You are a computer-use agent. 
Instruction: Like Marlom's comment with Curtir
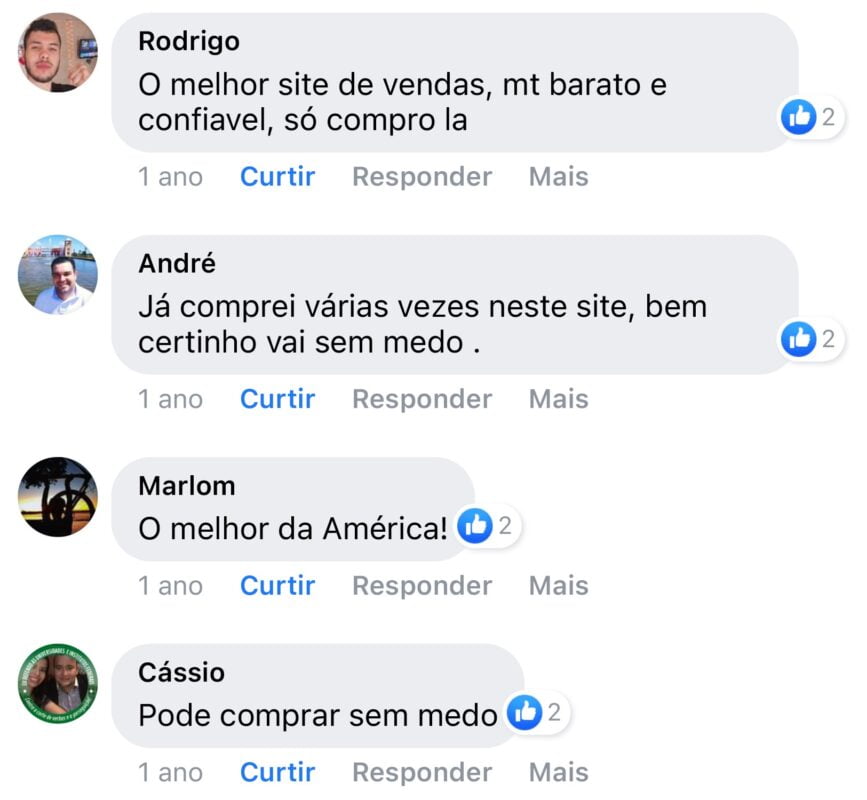tap(277, 586)
